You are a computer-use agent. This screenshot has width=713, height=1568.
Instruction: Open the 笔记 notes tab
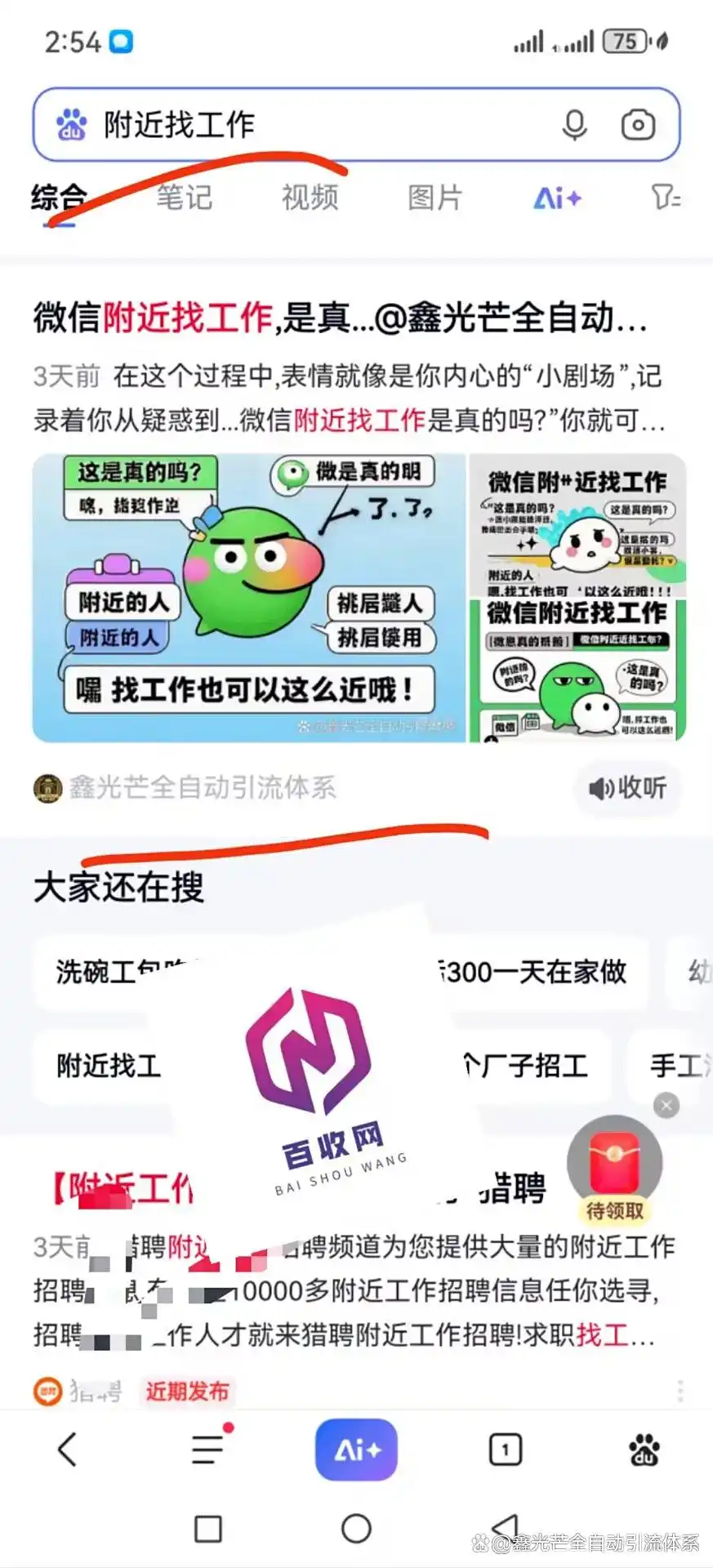click(184, 198)
